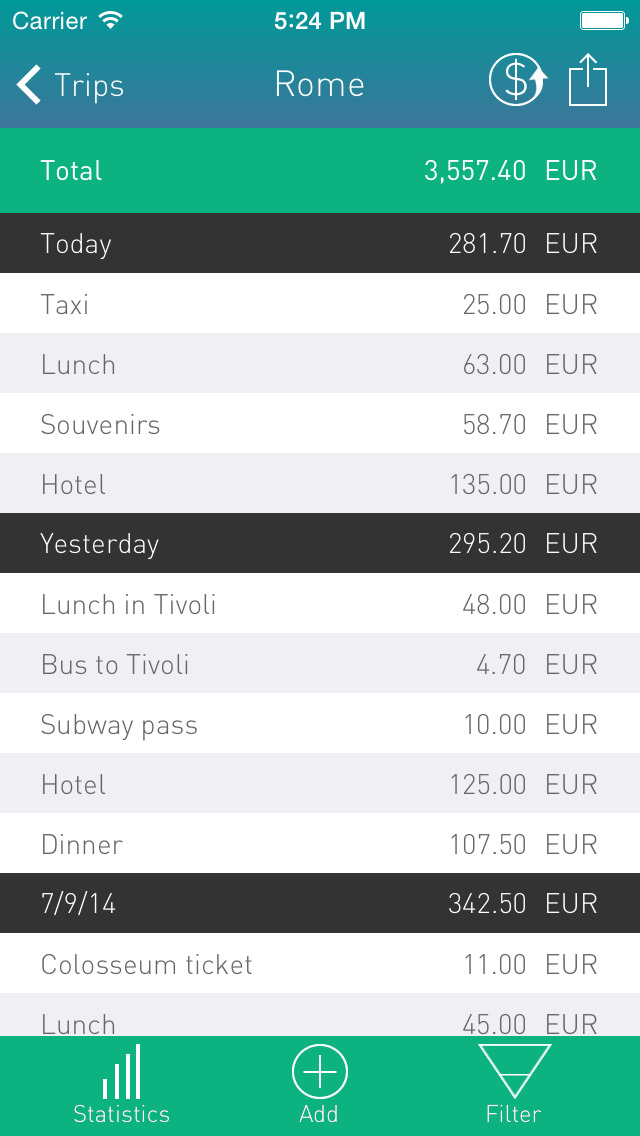
Task: Open the 125.00 EUR Hotel expense
Action: pos(320,784)
